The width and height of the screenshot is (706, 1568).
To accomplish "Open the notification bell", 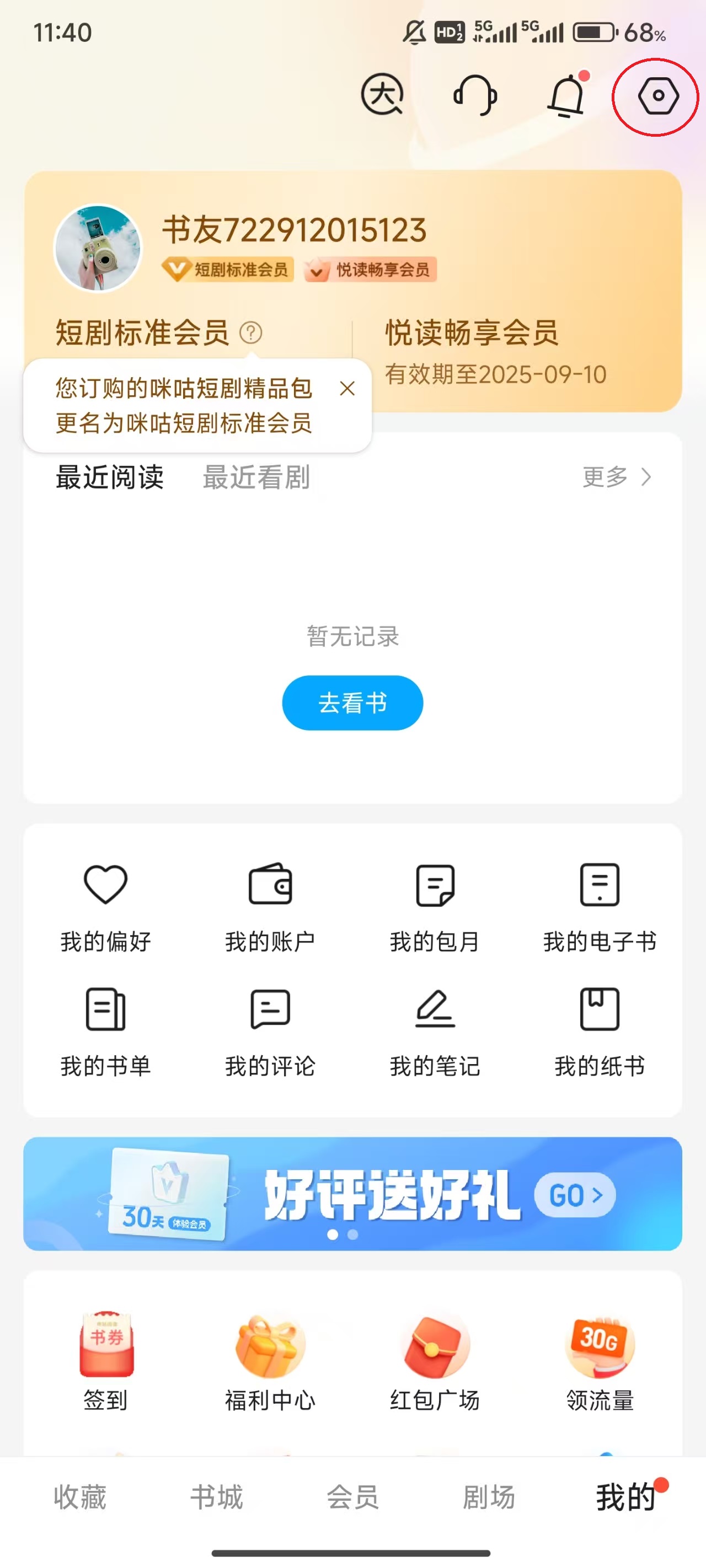I will pos(566,96).
